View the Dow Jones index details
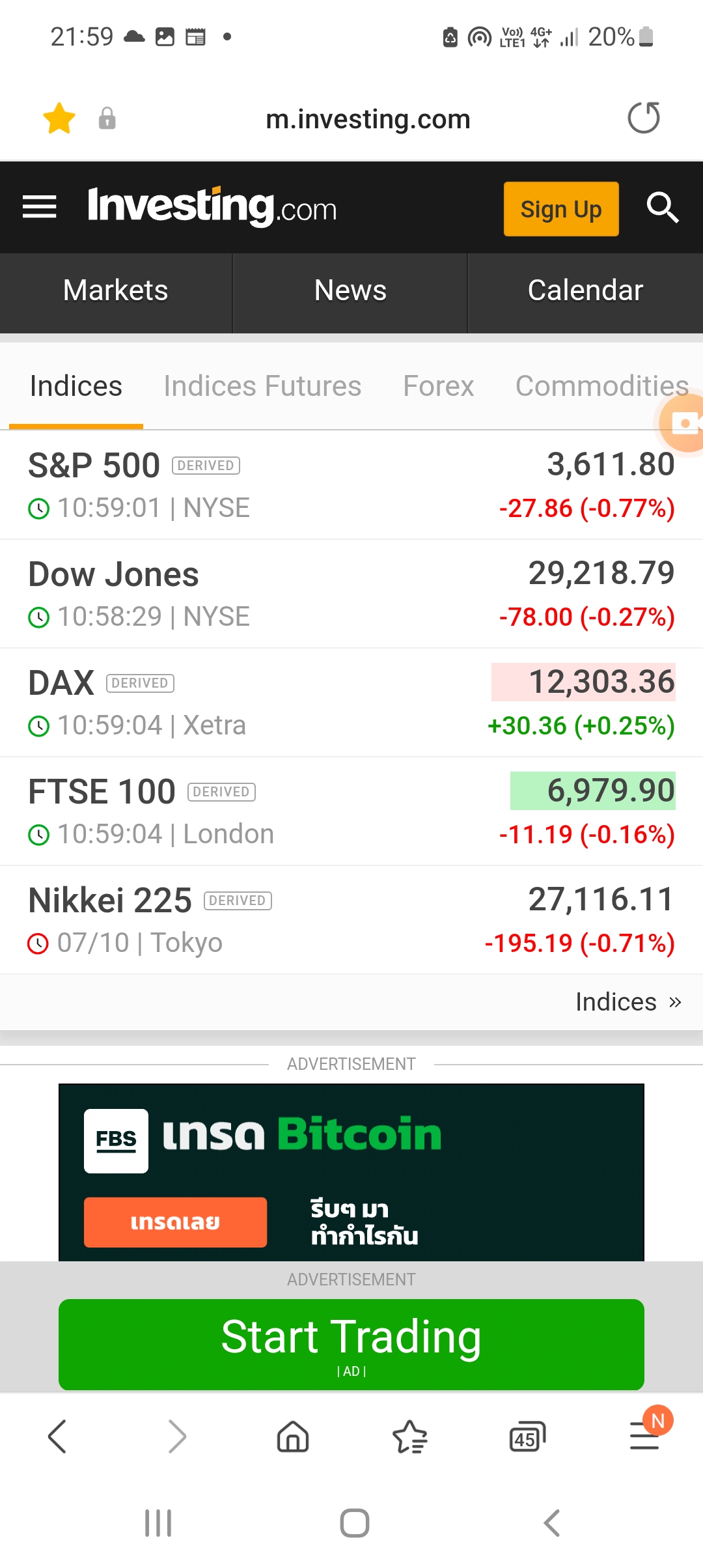The image size is (703, 1568). pyautogui.click(x=351, y=594)
